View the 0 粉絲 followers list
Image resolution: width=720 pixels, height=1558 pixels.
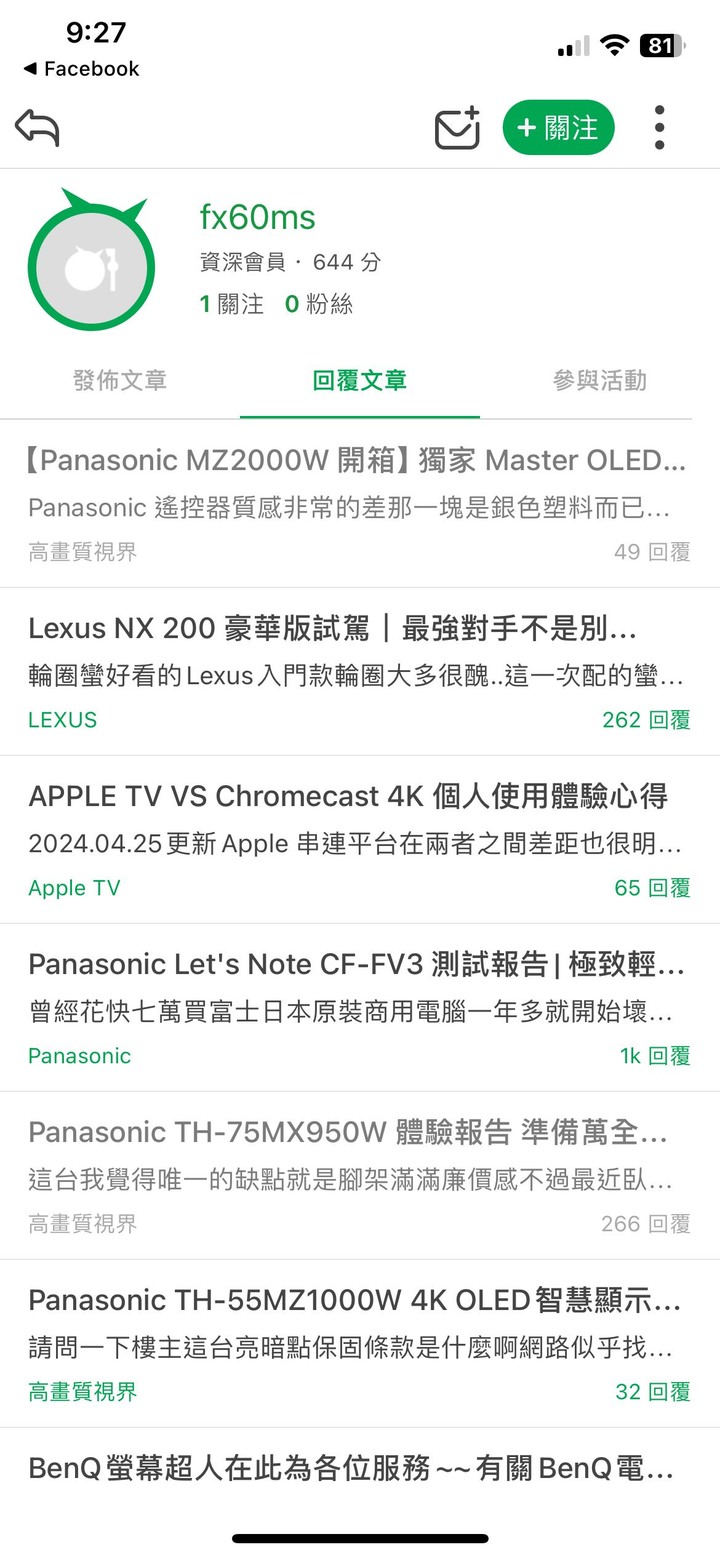(x=319, y=304)
